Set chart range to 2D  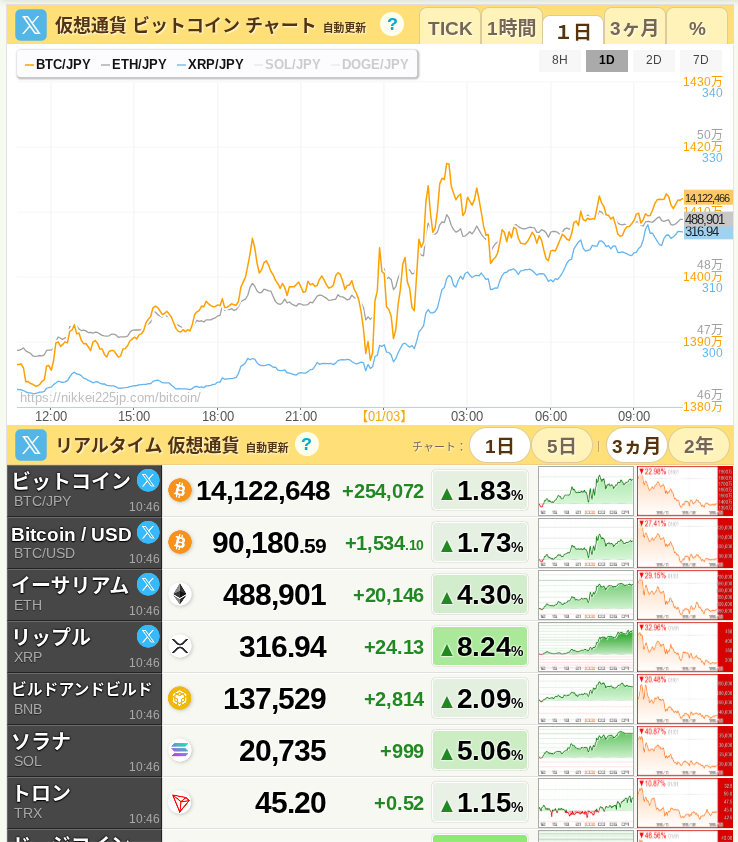pyautogui.click(x=653, y=60)
